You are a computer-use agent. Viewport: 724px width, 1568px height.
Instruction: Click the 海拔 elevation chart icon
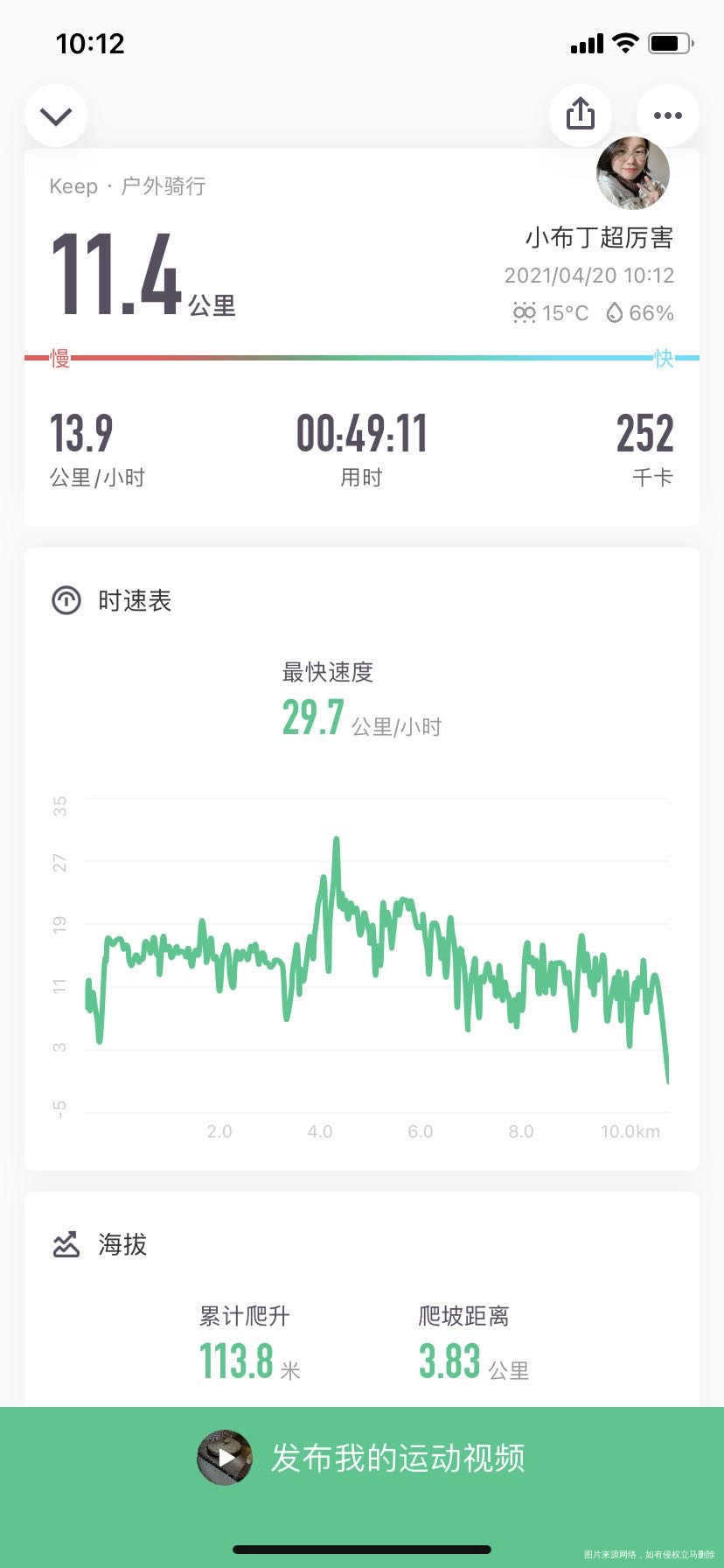65,1244
